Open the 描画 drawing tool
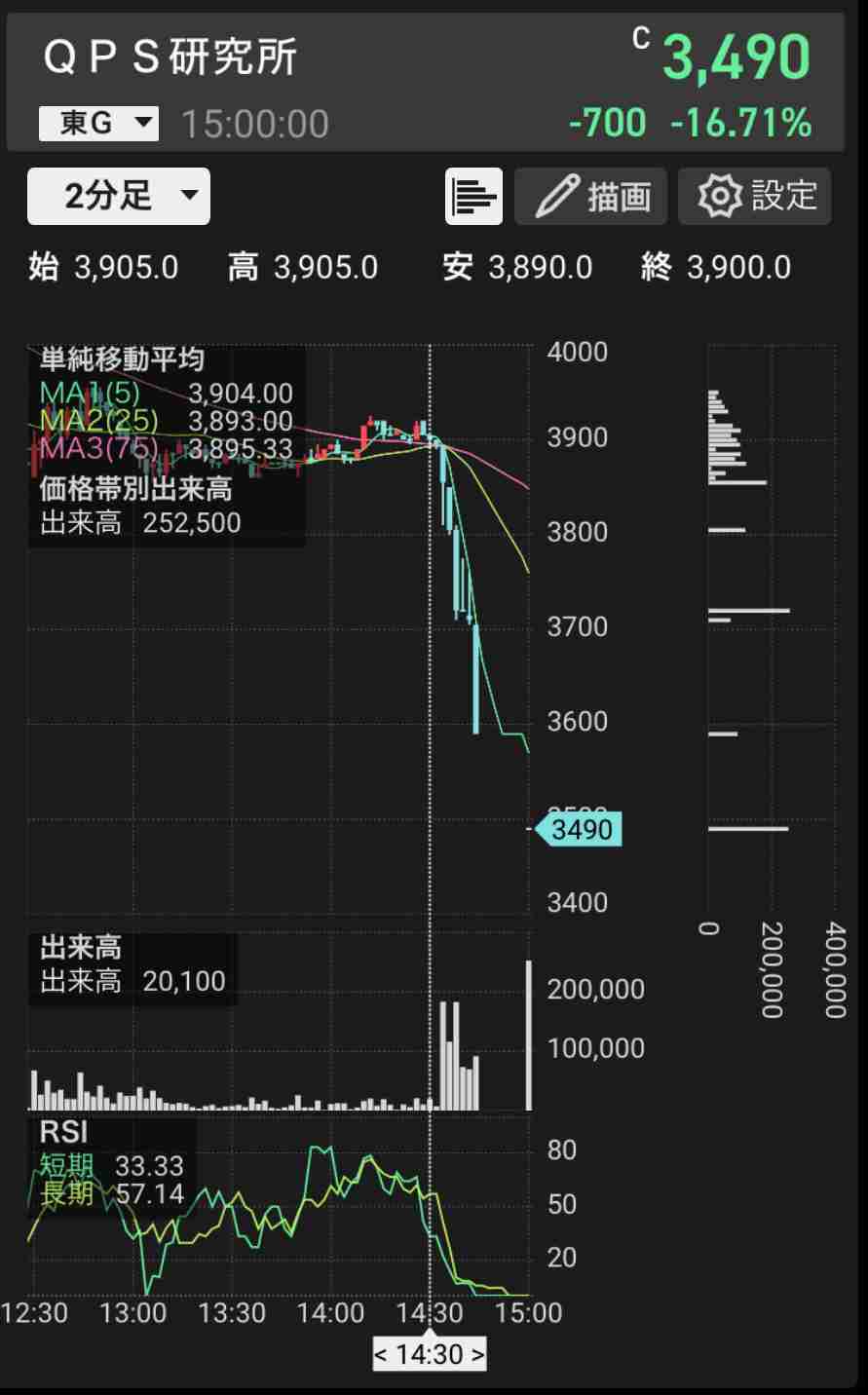 coord(590,196)
